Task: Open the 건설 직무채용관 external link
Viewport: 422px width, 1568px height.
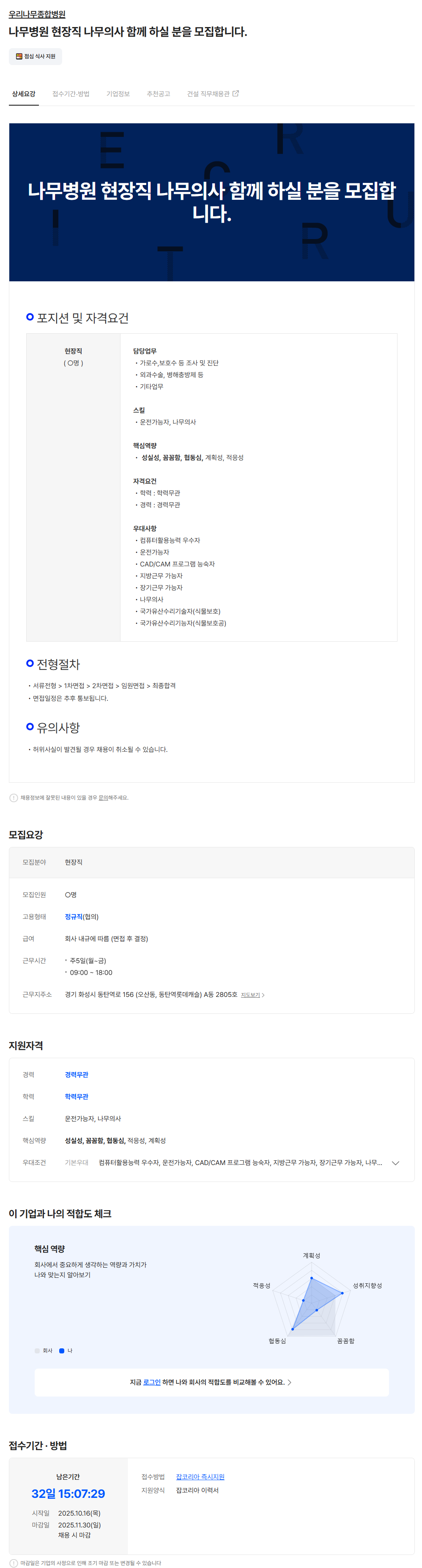Action: (213, 94)
